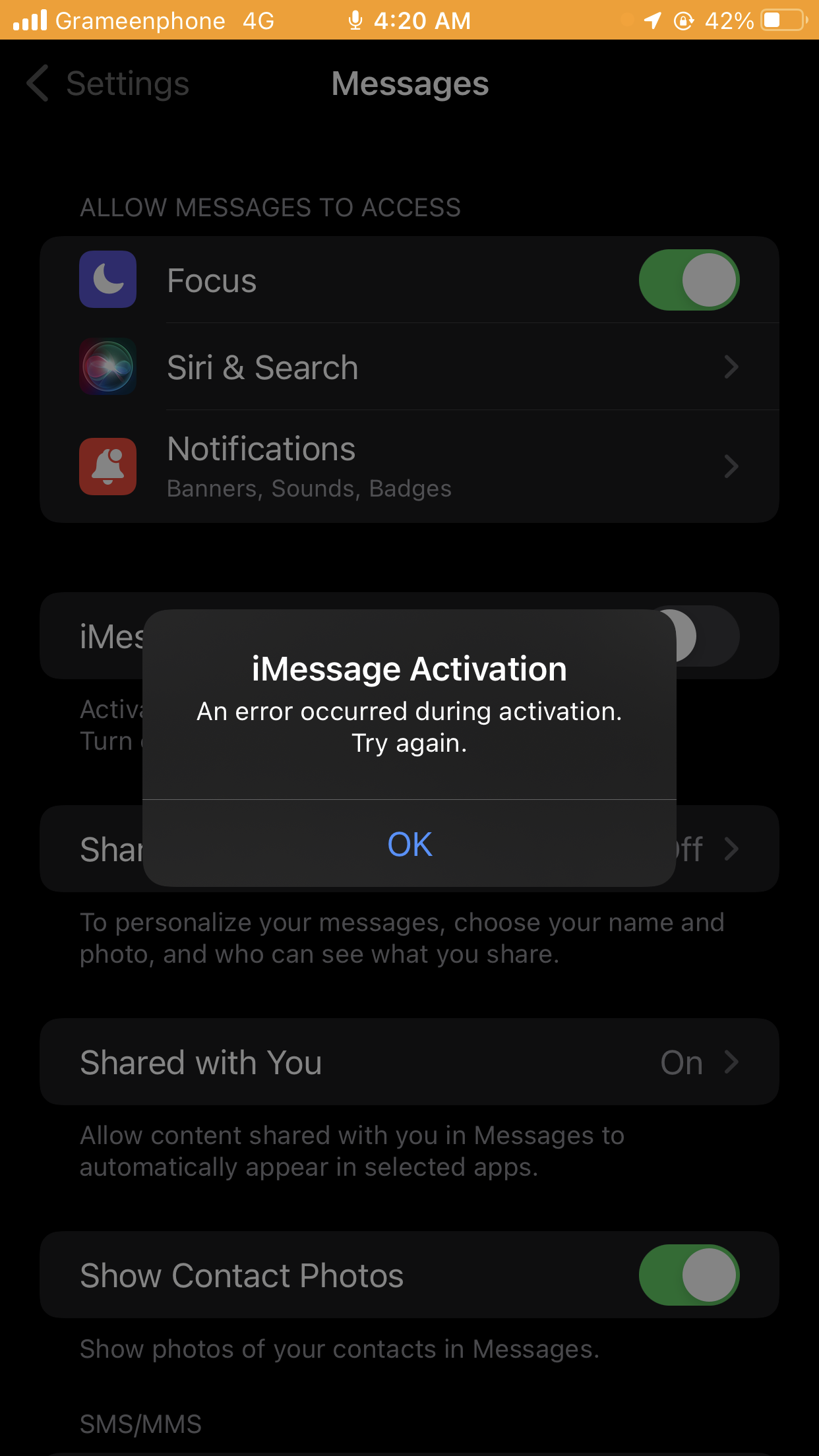
Task: Open Notifications settings
Action: tap(409, 467)
